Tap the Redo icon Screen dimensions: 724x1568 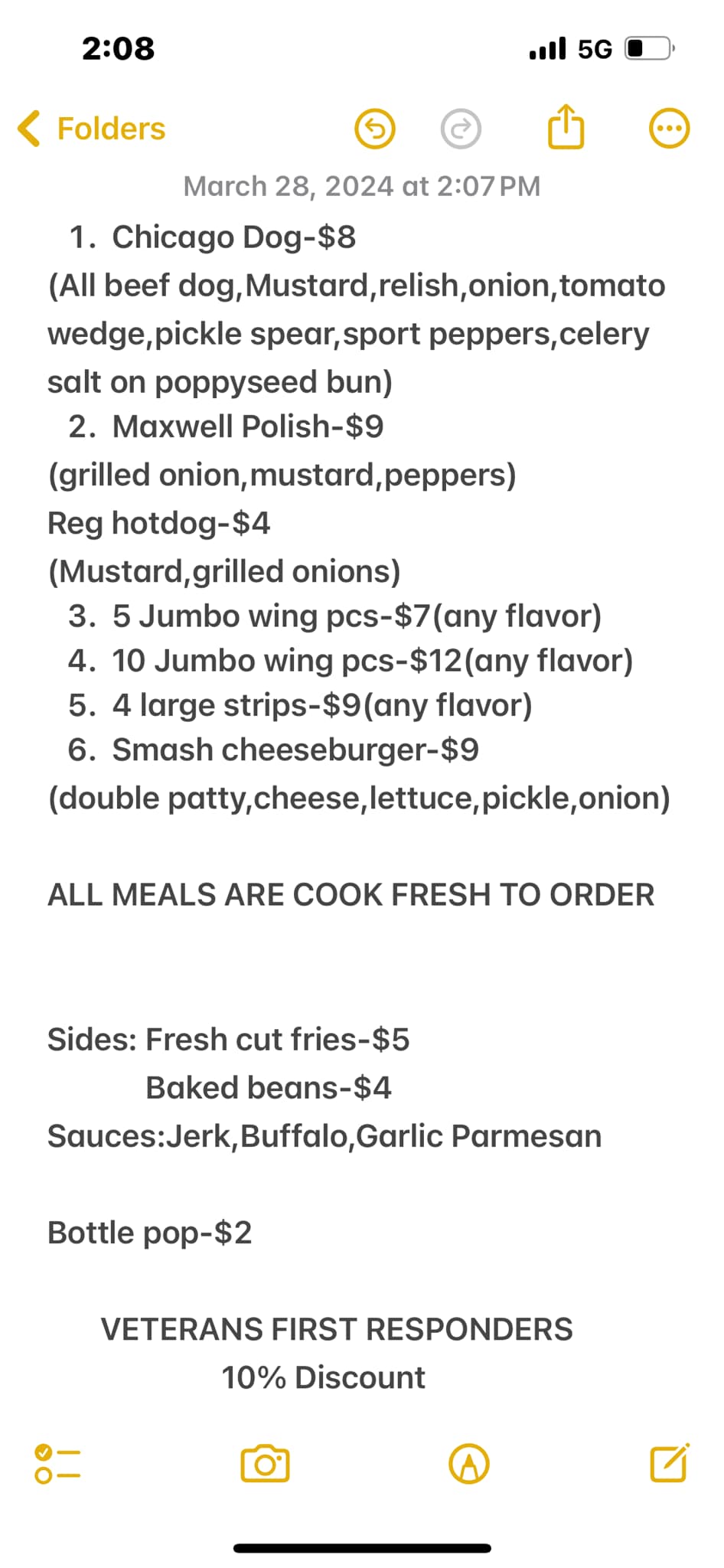click(461, 128)
